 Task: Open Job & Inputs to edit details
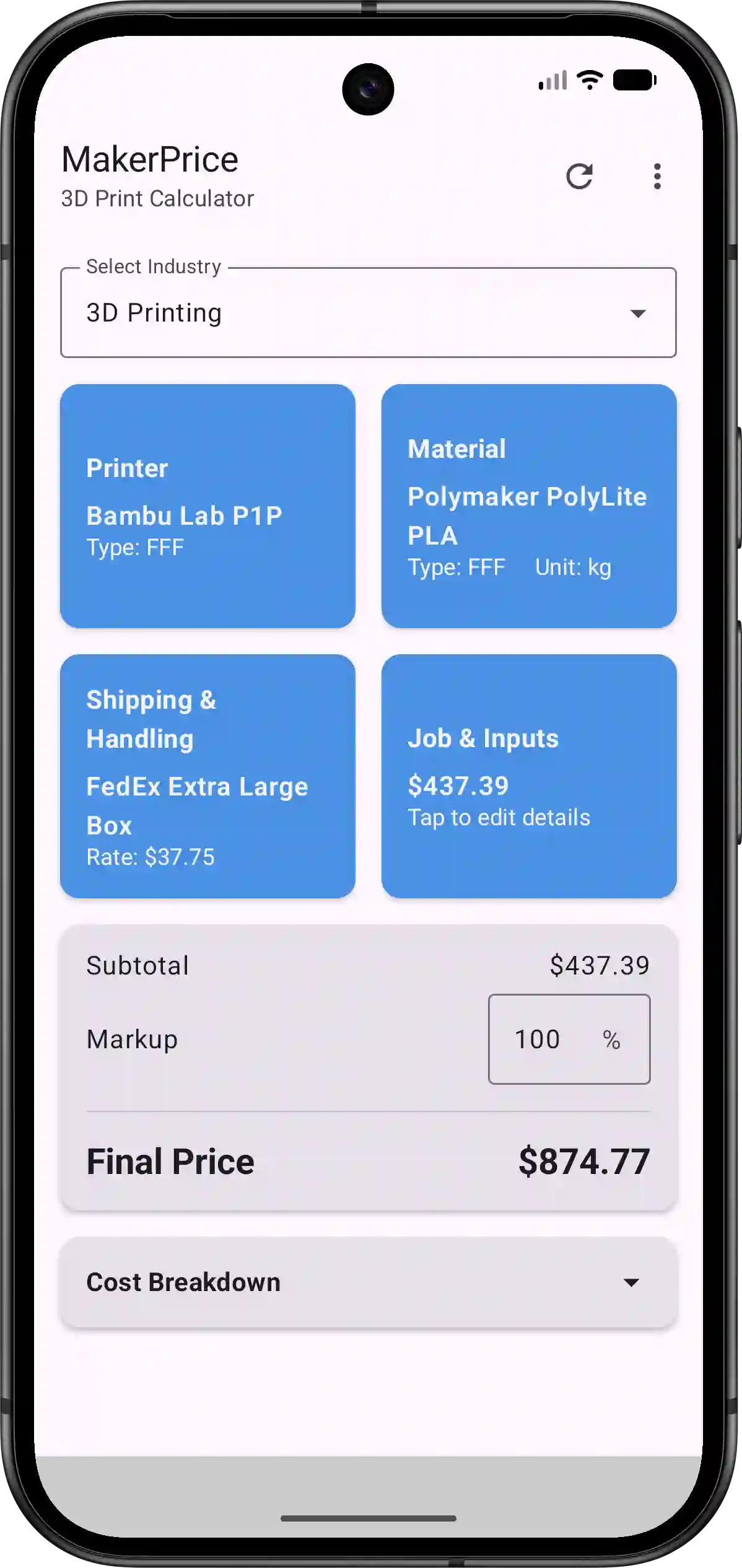tap(529, 776)
